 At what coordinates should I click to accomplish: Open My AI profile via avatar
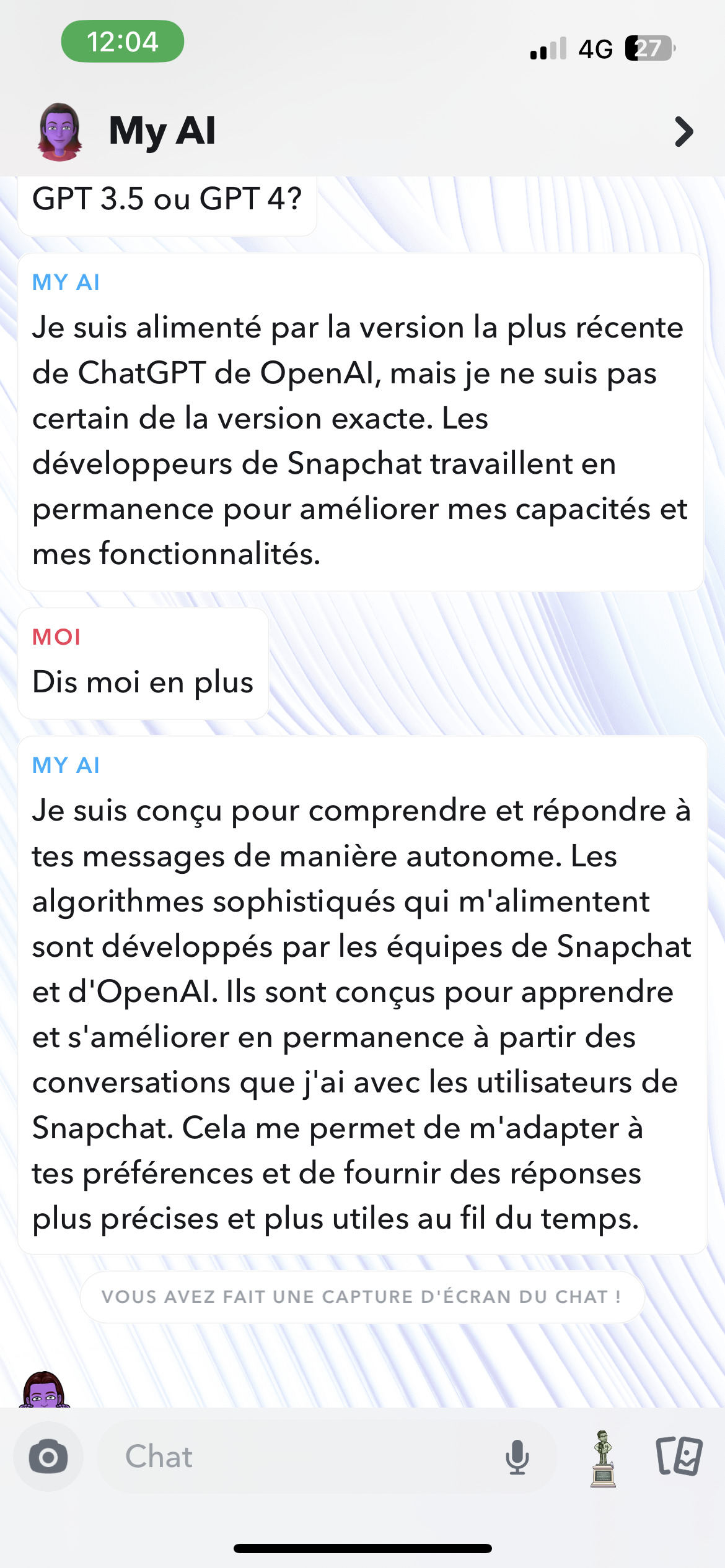60,131
